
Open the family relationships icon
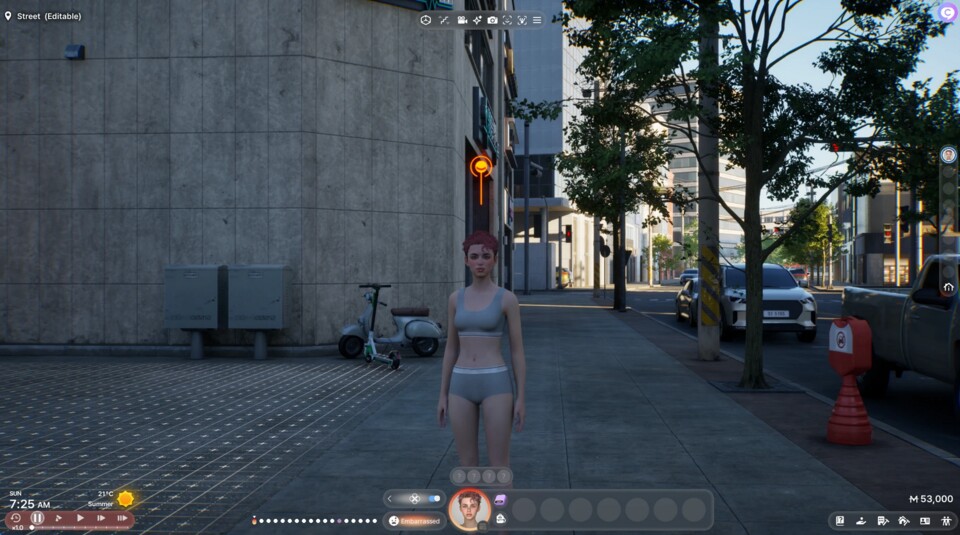[945, 520]
